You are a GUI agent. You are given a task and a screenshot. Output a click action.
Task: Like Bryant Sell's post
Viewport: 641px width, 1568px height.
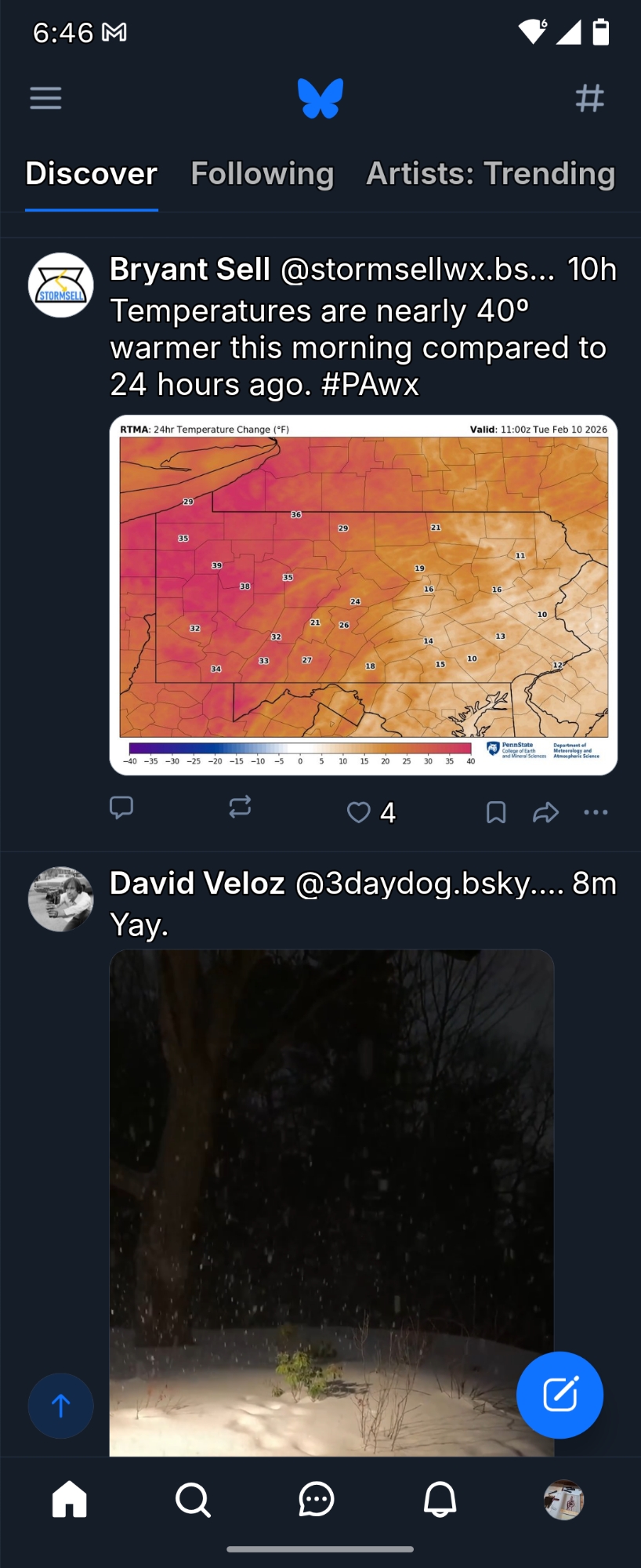click(x=359, y=812)
